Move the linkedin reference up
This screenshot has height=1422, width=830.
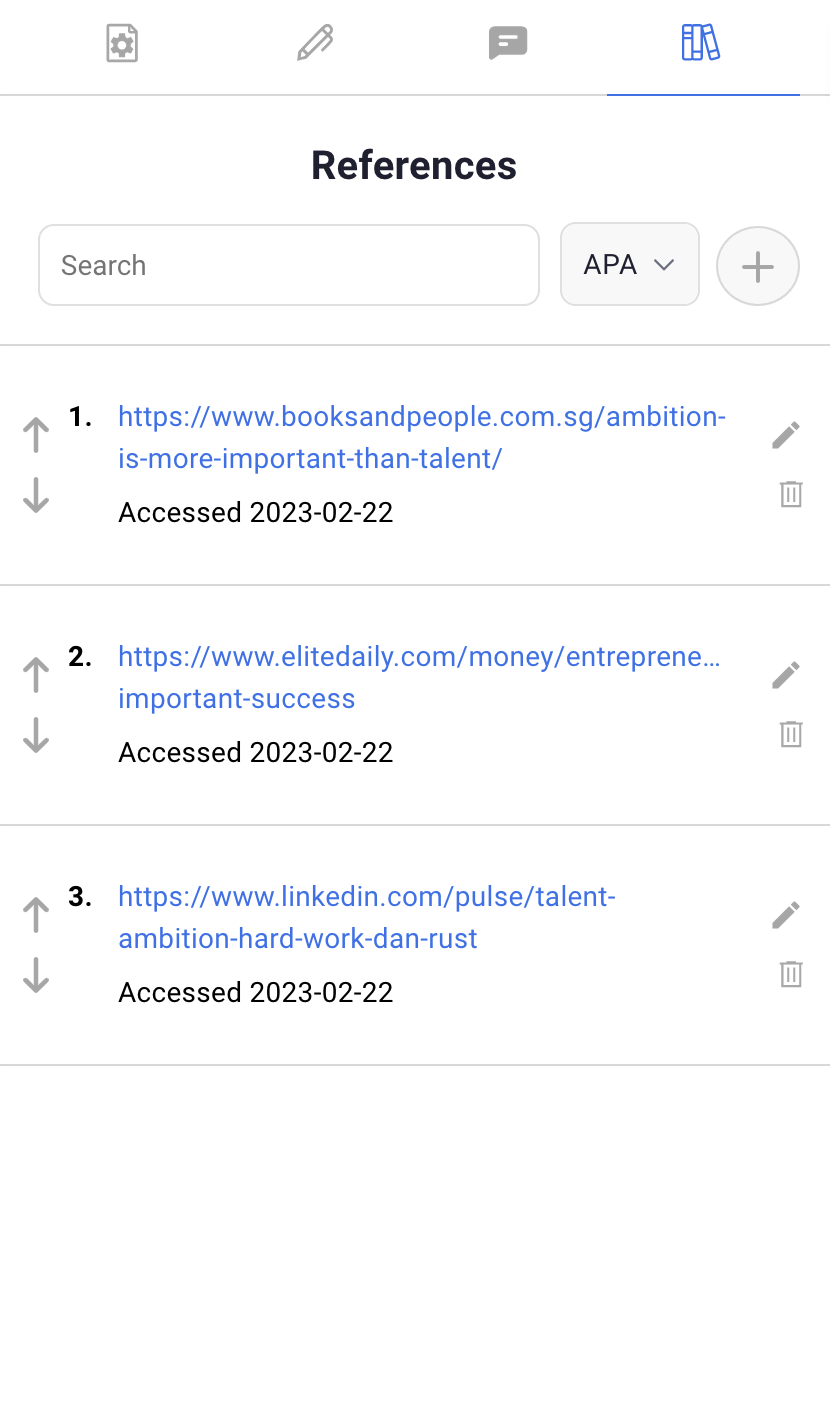point(36,915)
